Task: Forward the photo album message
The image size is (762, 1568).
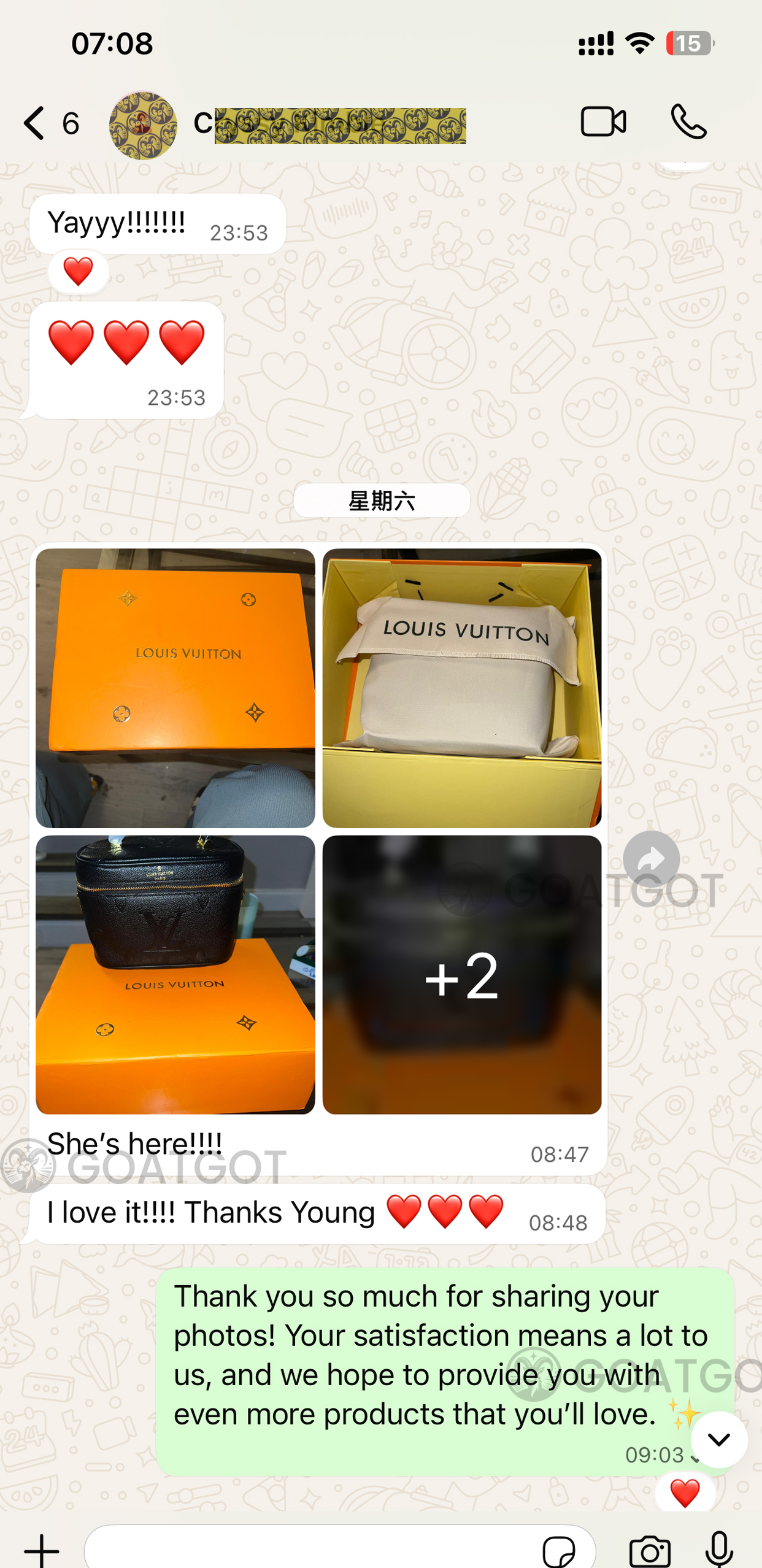Action: tap(651, 859)
